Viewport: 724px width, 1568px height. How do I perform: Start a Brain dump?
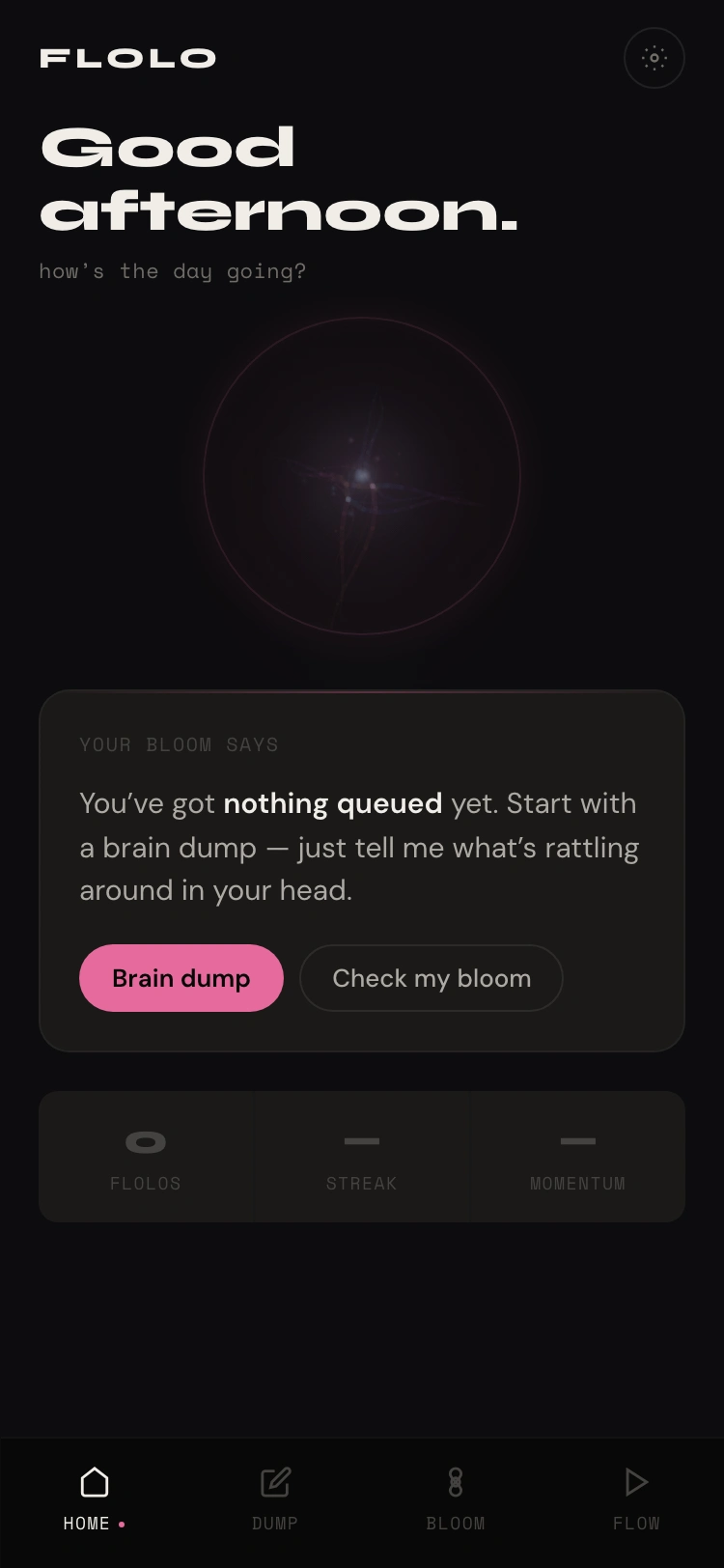[181, 978]
